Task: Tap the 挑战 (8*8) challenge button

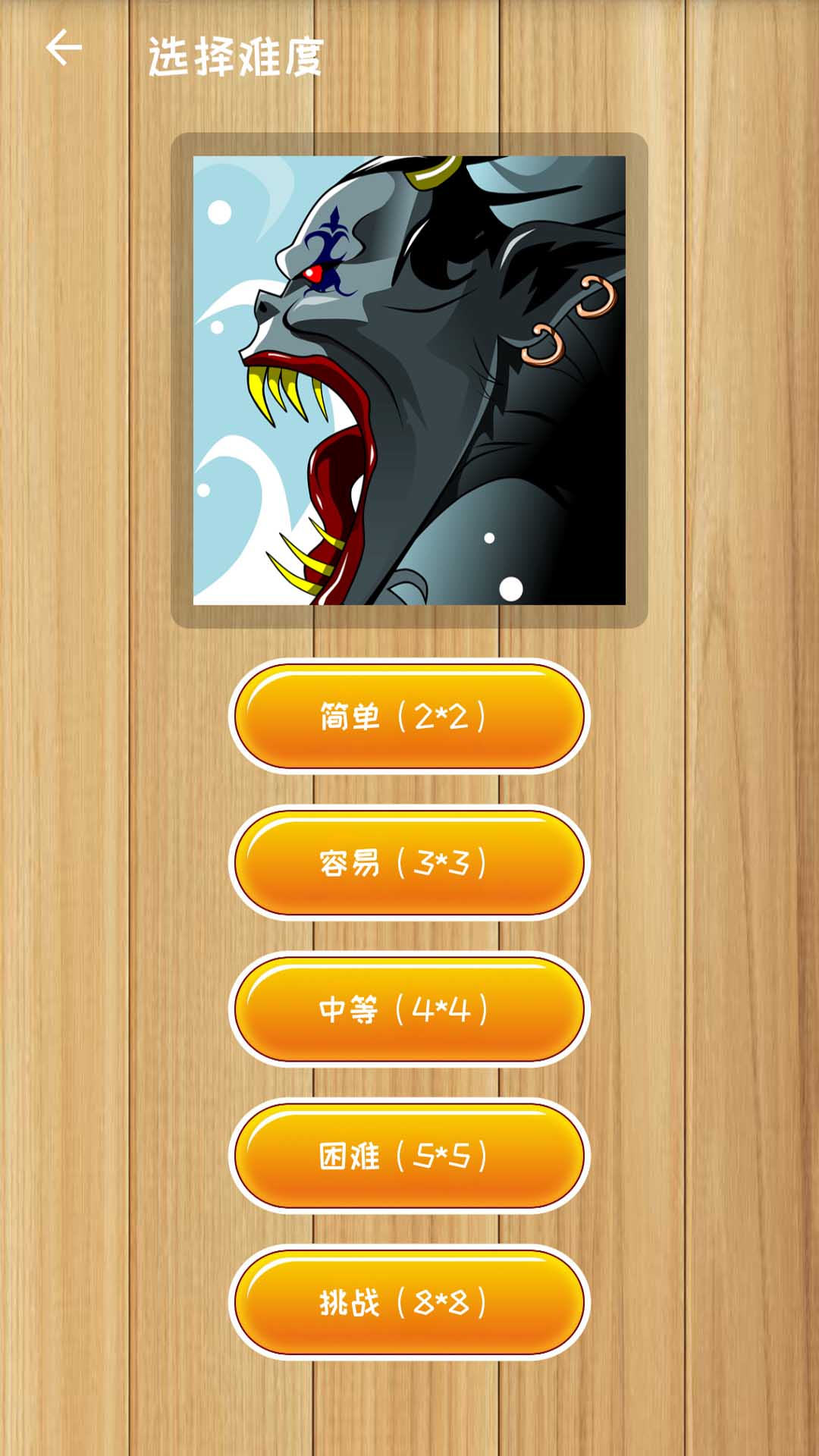Action: pyautogui.click(x=409, y=1302)
